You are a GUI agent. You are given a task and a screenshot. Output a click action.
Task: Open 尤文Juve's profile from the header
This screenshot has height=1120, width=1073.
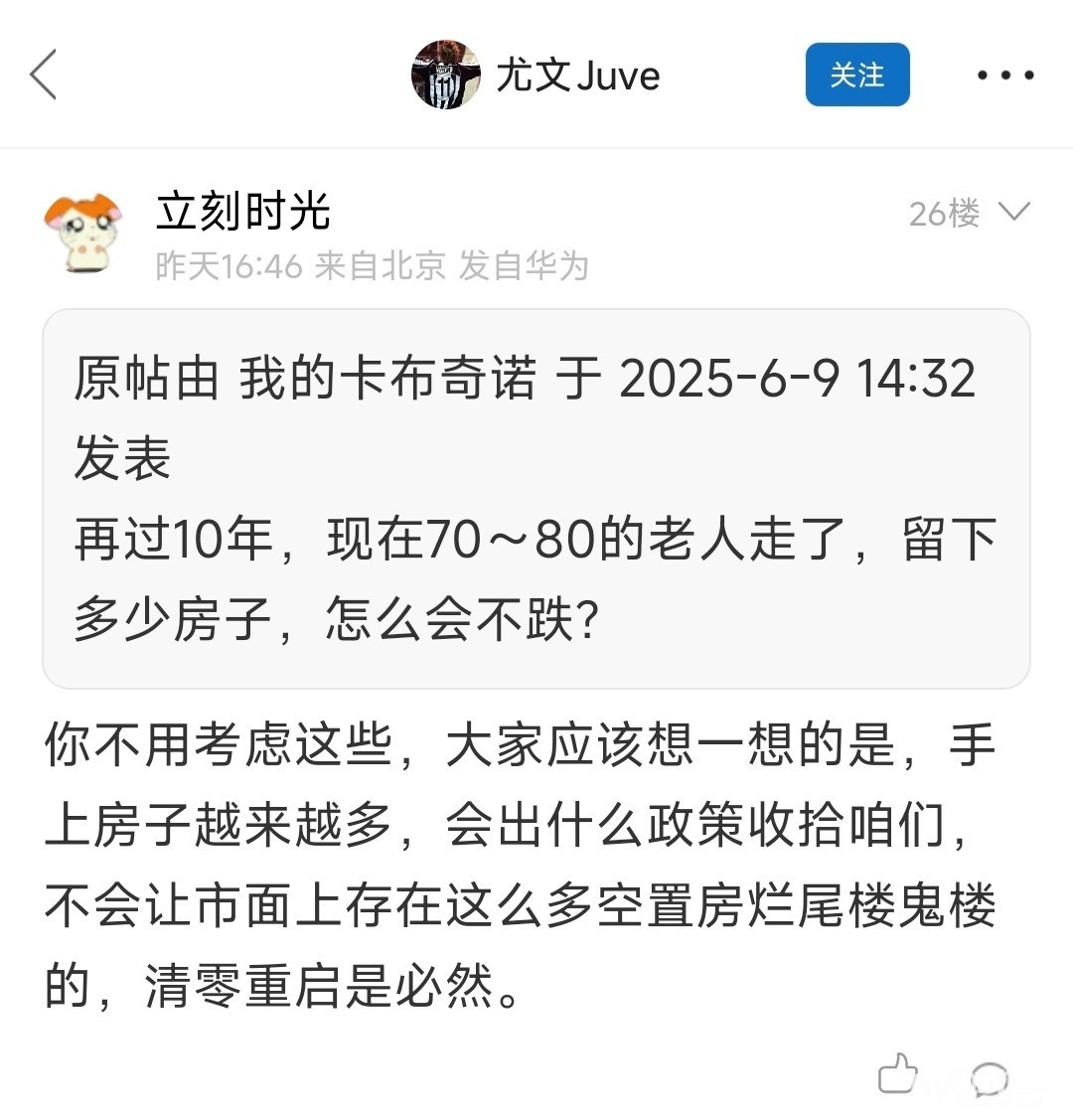tap(536, 76)
